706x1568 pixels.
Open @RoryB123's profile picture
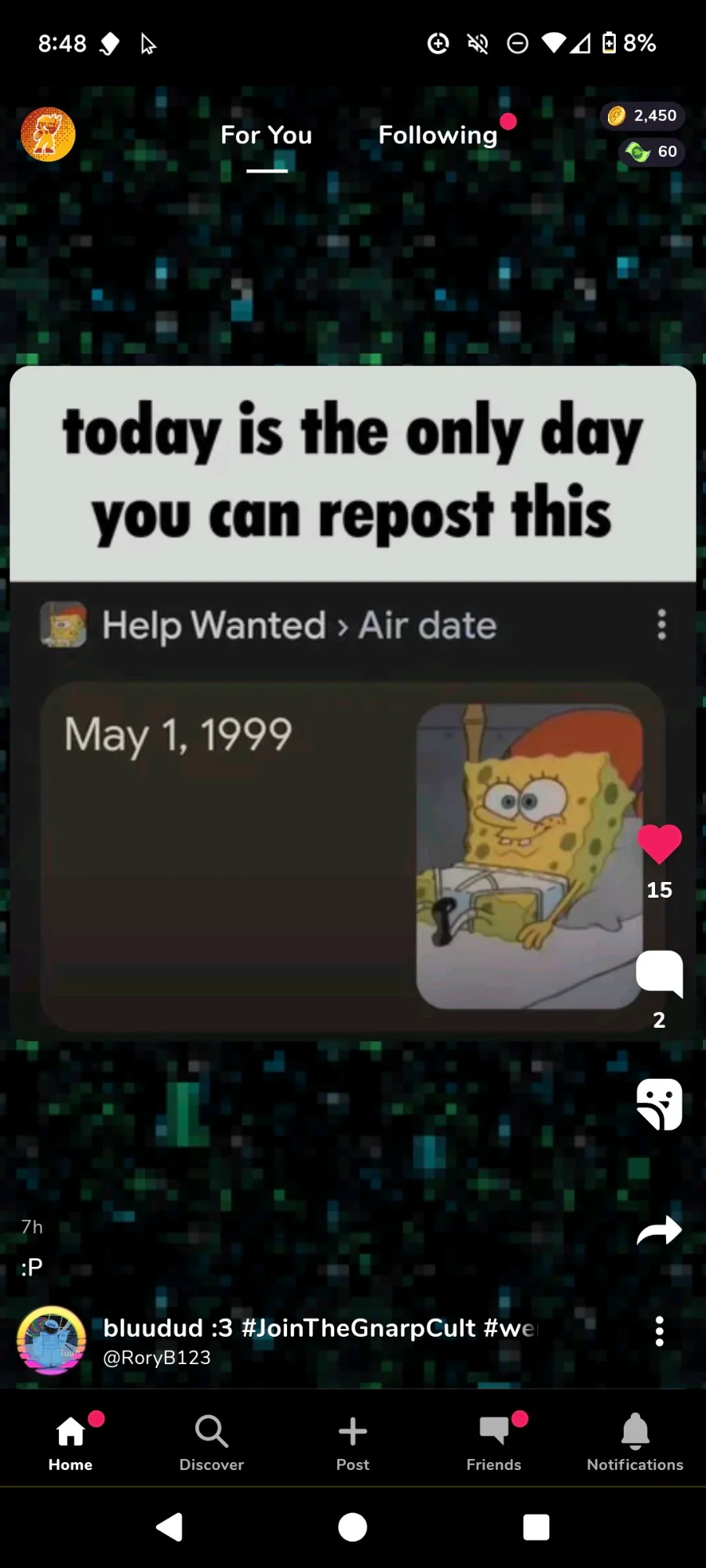pyautogui.click(x=52, y=1341)
